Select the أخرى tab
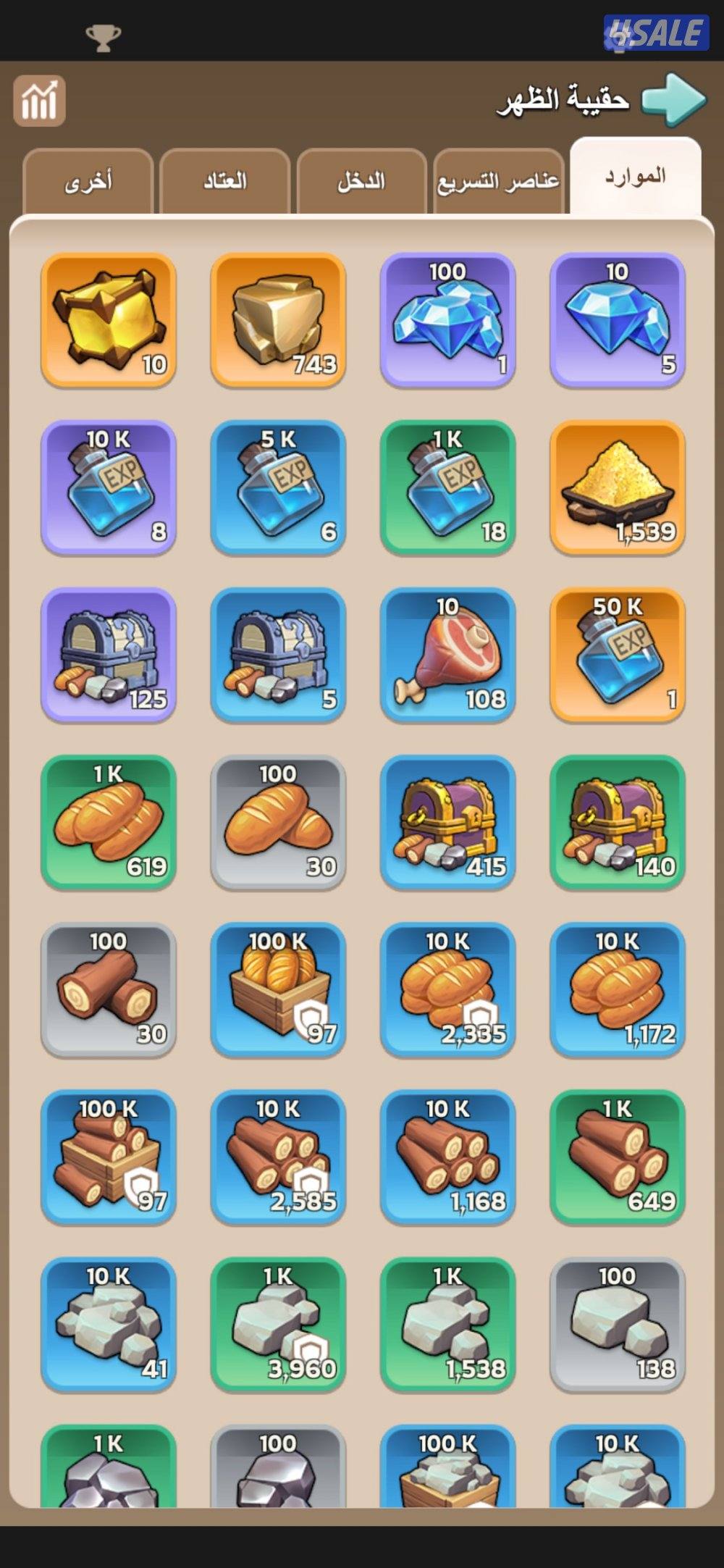This screenshot has height=1568, width=724. (x=88, y=181)
